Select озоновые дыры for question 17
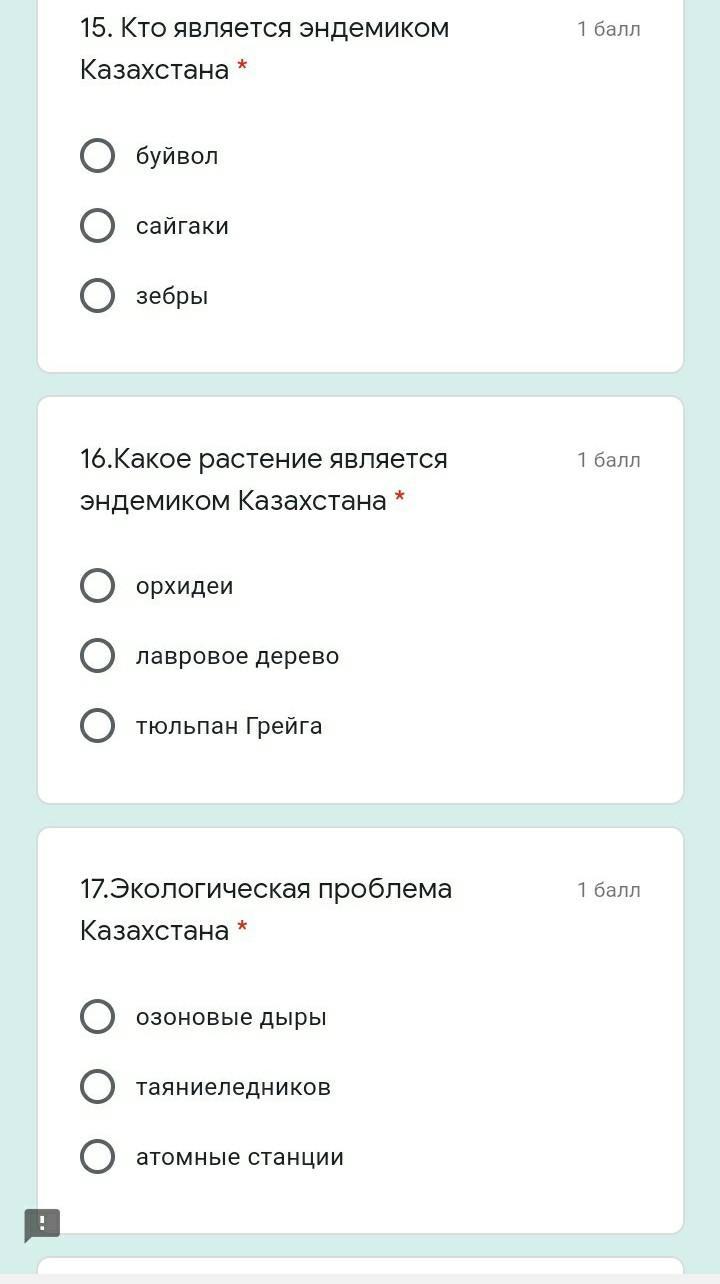This screenshot has height=1284, width=720. pyautogui.click(x=98, y=1017)
